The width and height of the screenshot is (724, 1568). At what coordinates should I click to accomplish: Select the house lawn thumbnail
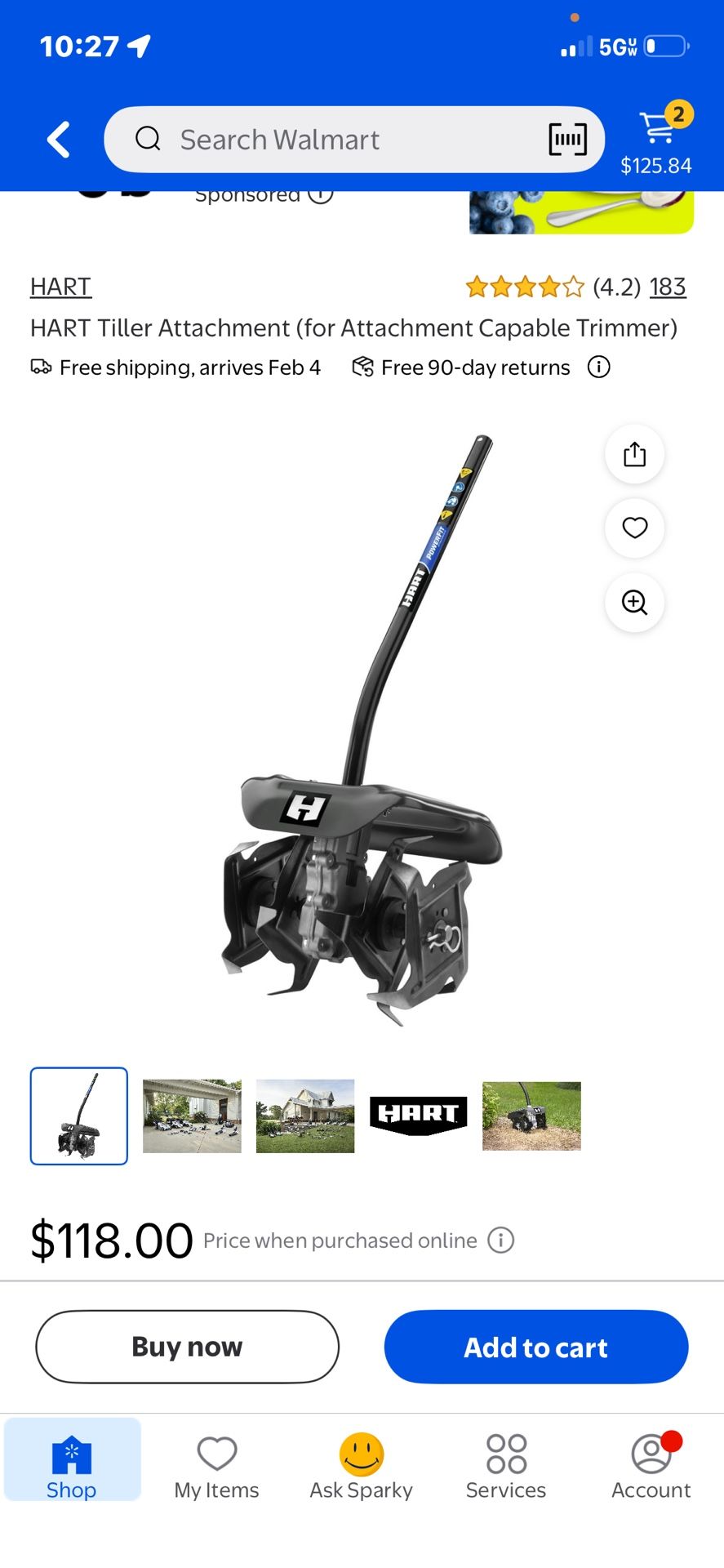[305, 1116]
